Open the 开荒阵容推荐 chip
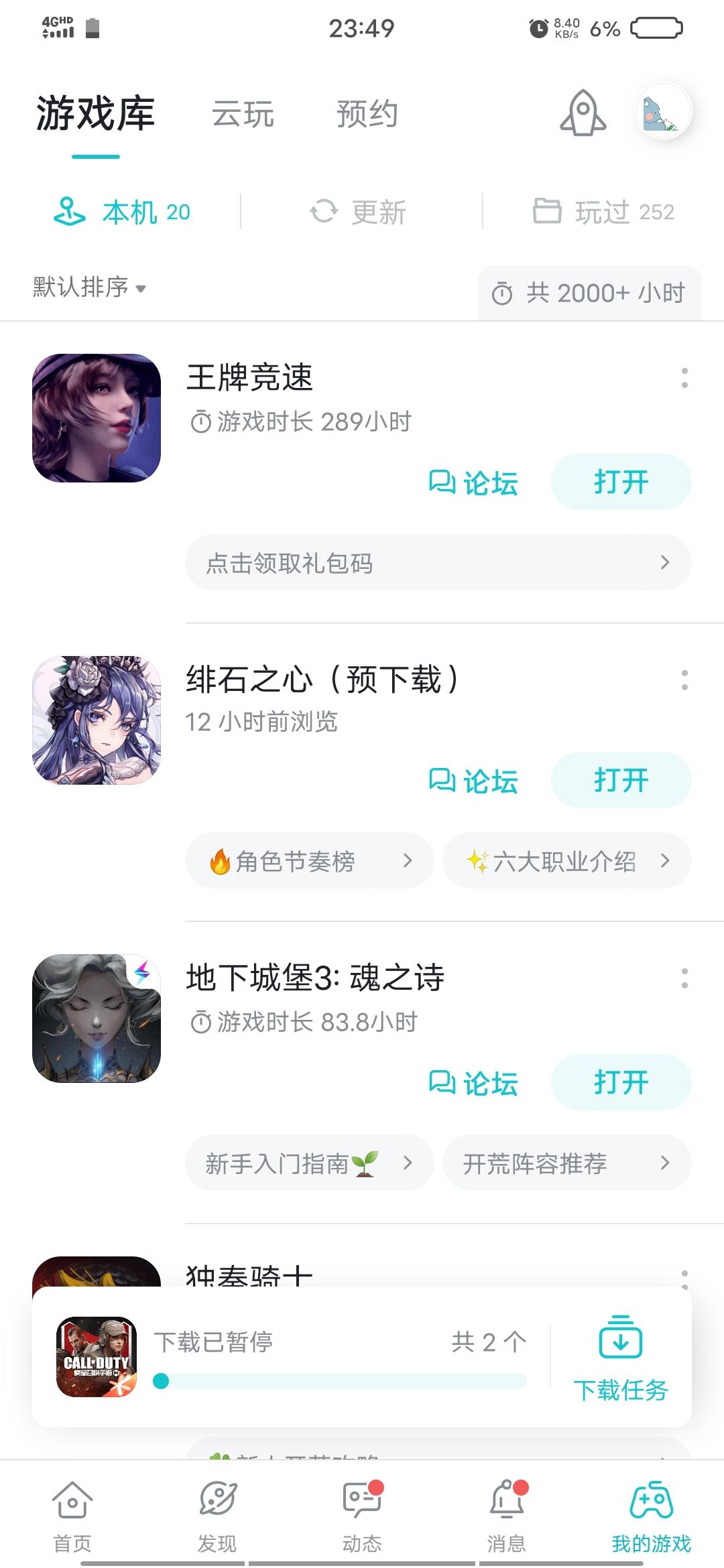 click(566, 1163)
